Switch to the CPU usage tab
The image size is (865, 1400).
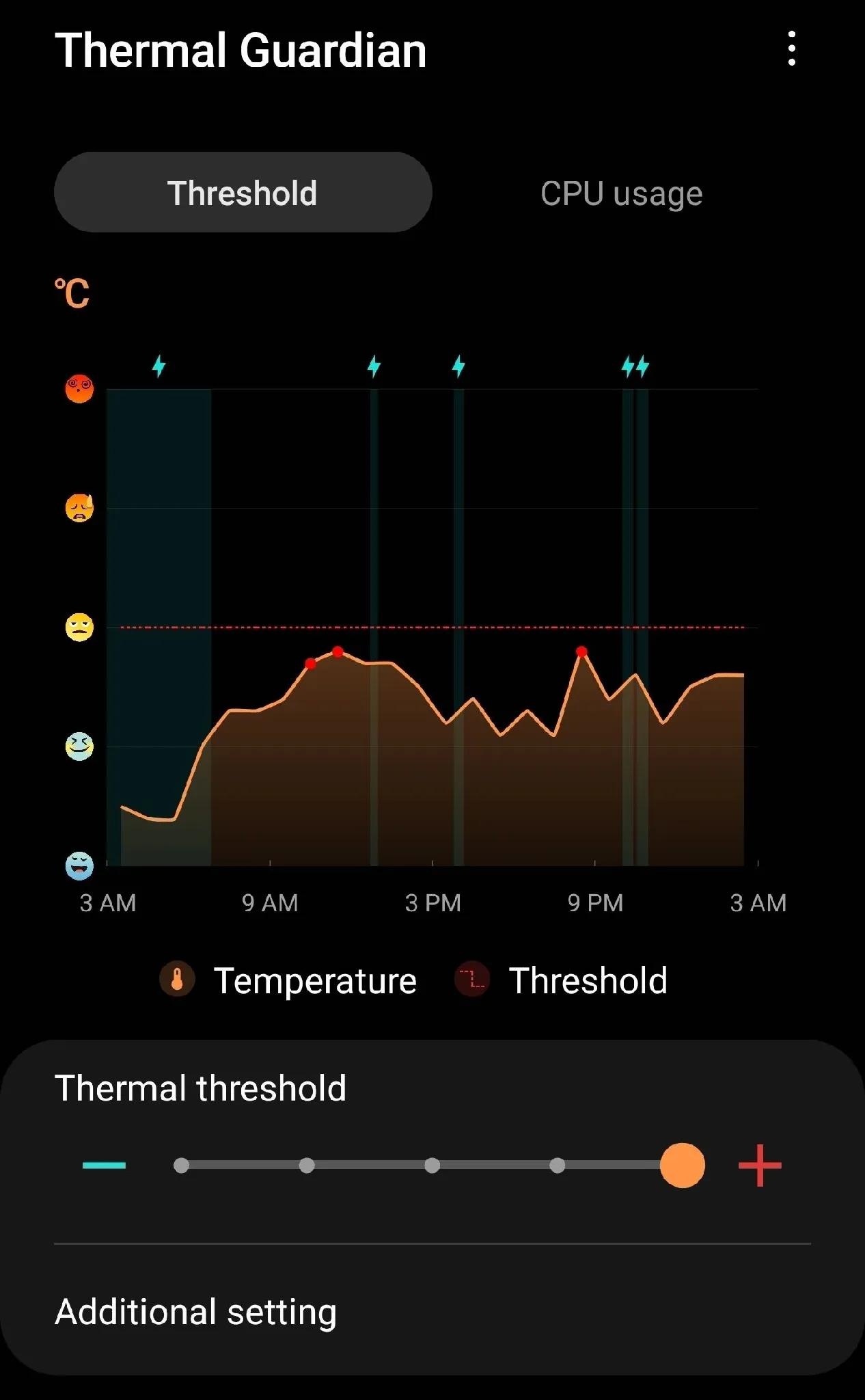pyautogui.click(x=621, y=193)
